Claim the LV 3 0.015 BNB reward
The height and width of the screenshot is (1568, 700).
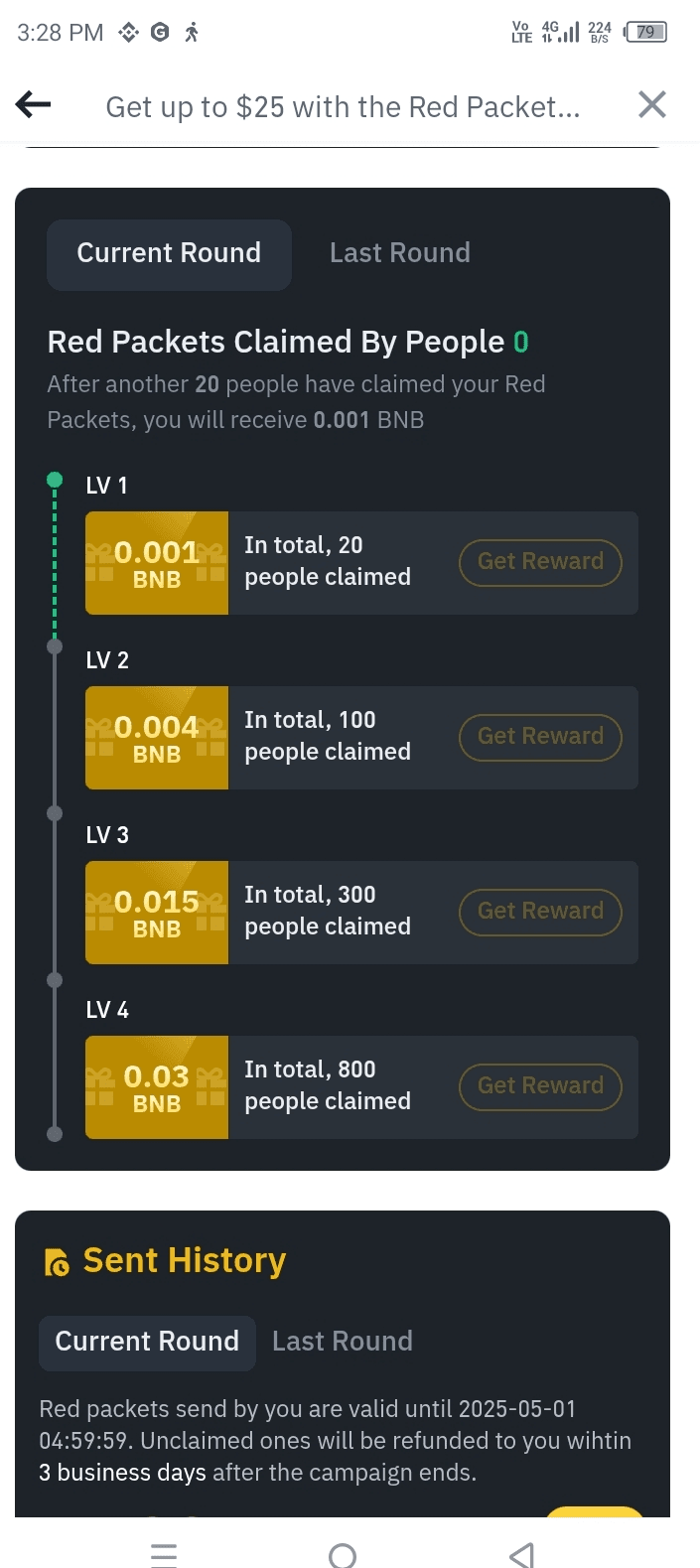[x=540, y=912]
